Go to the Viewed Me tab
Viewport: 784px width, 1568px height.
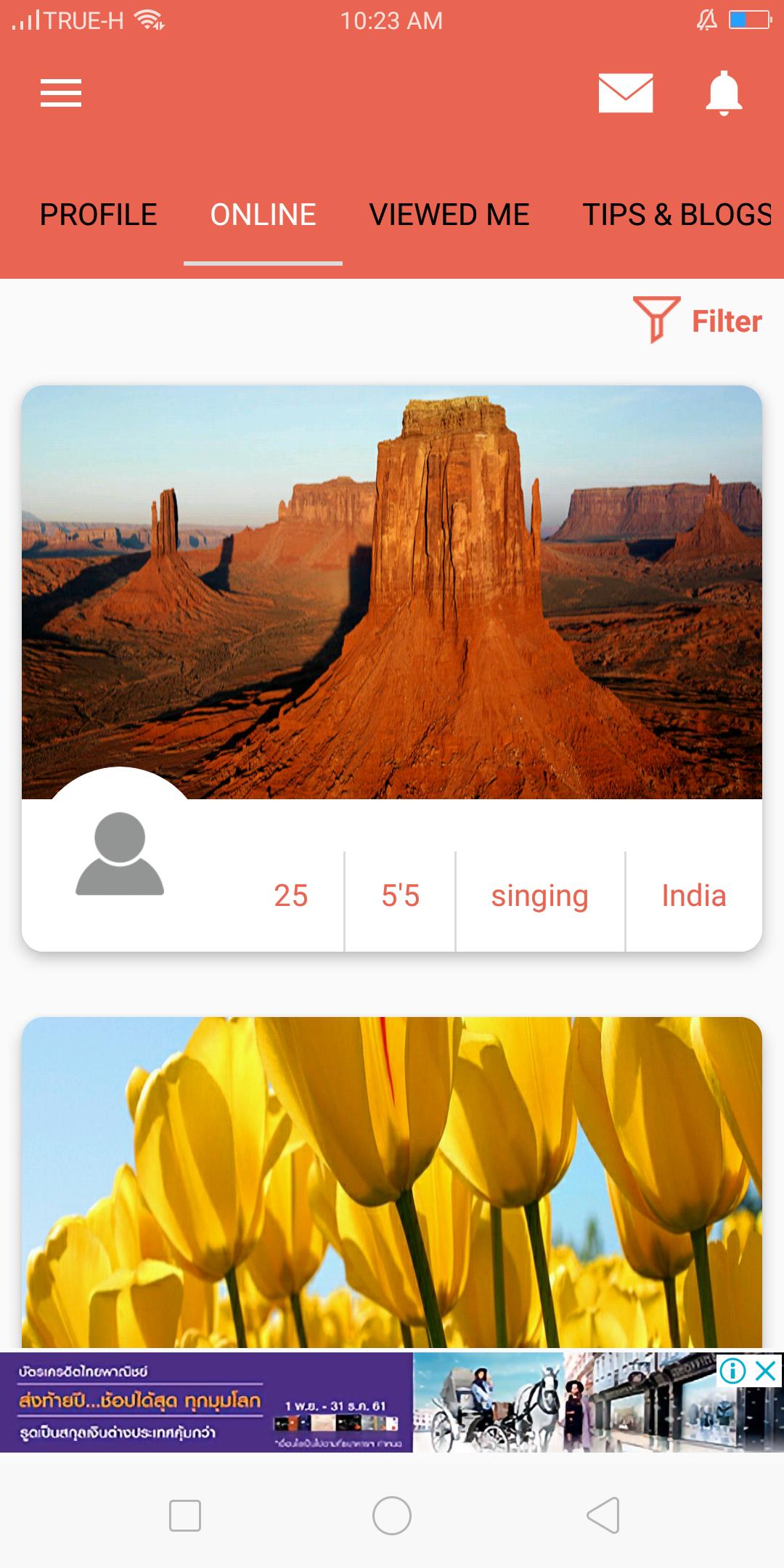click(x=449, y=215)
